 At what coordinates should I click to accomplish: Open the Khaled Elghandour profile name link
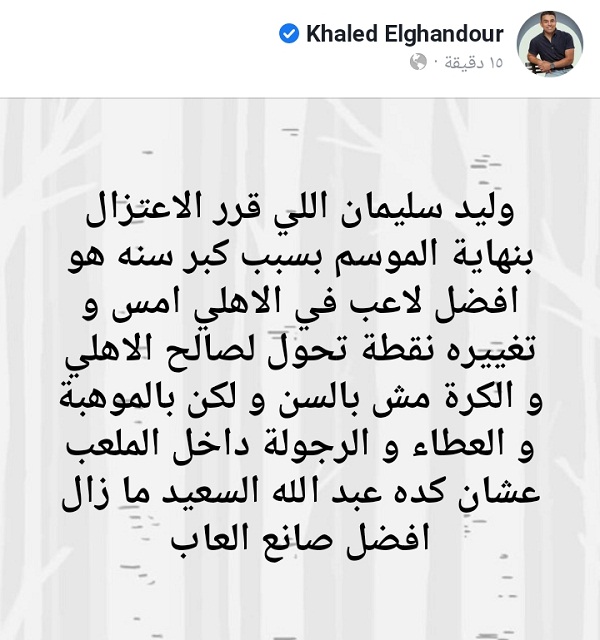pos(404,34)
